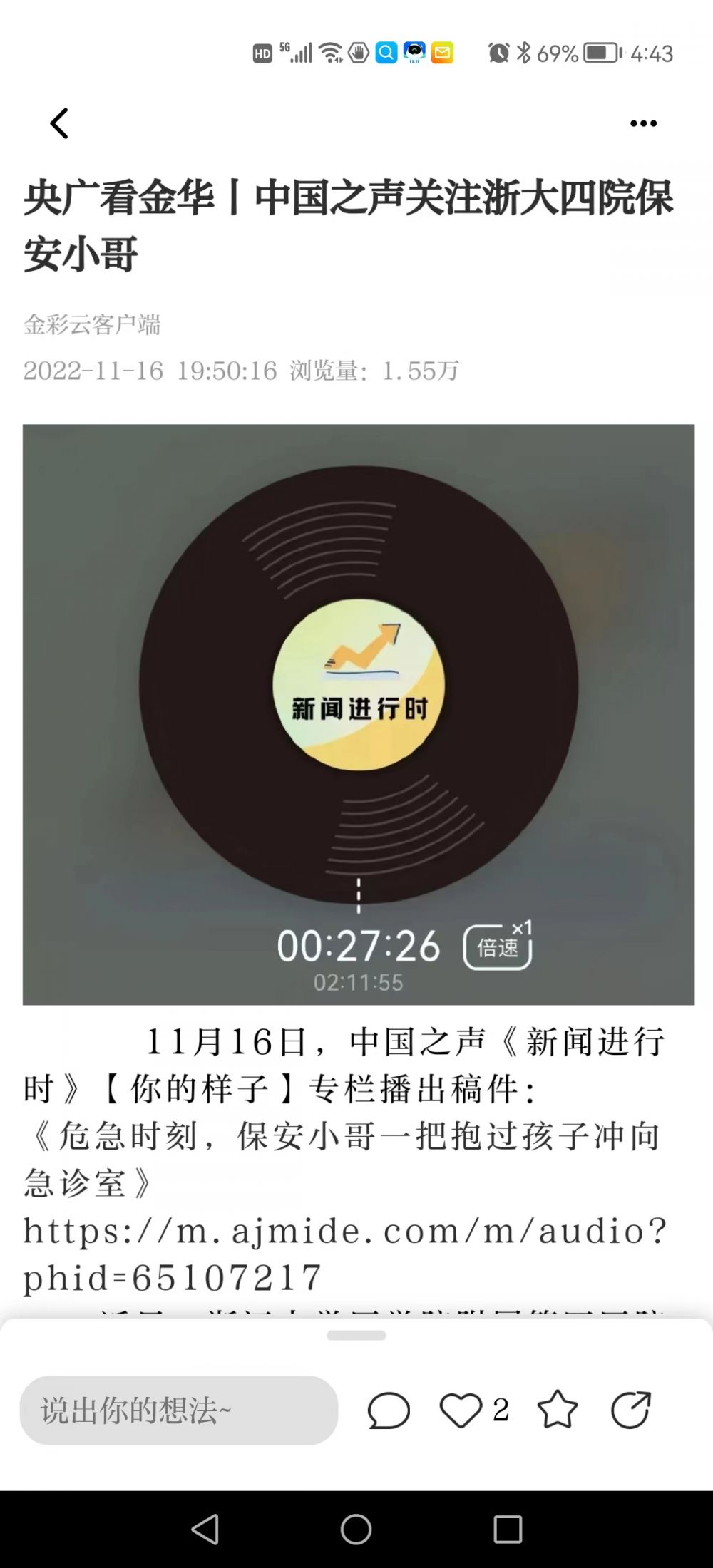
Task: Share this article
Action: click(x=631, y=1410)
